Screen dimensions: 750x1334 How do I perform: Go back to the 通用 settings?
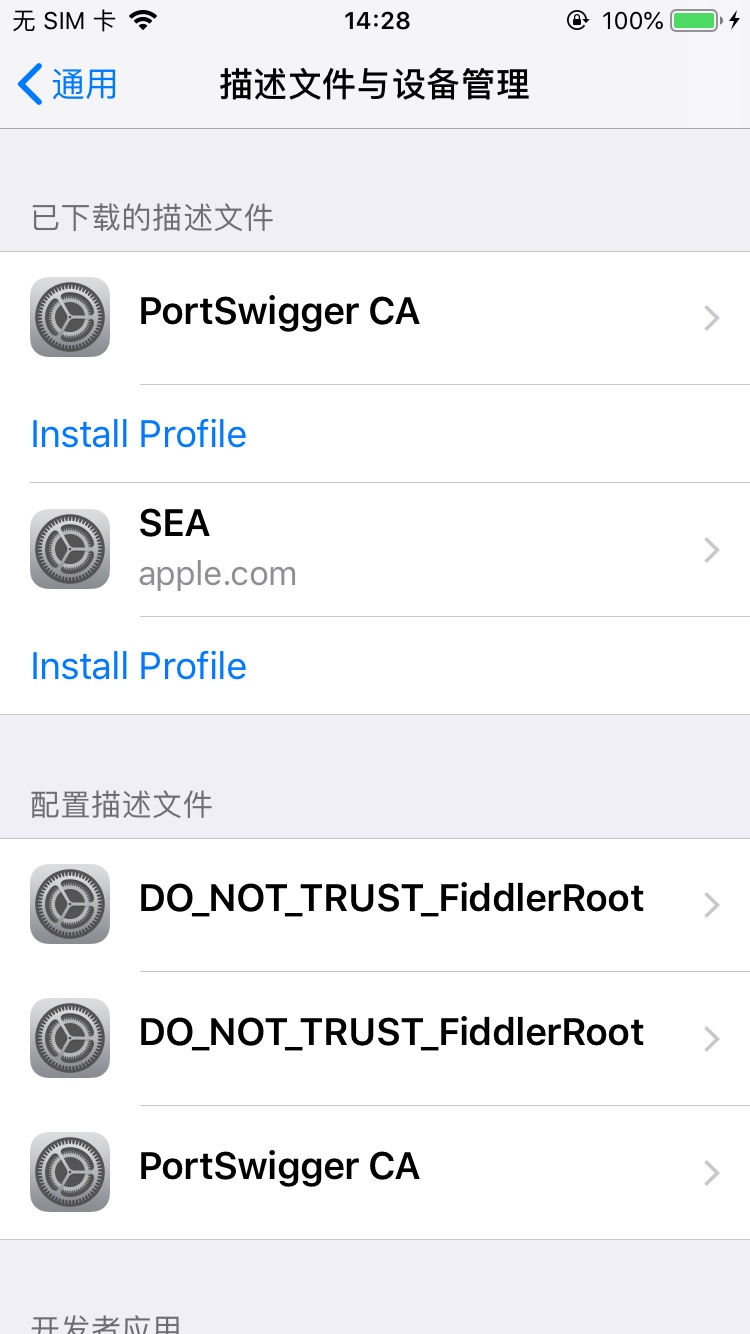68,85
